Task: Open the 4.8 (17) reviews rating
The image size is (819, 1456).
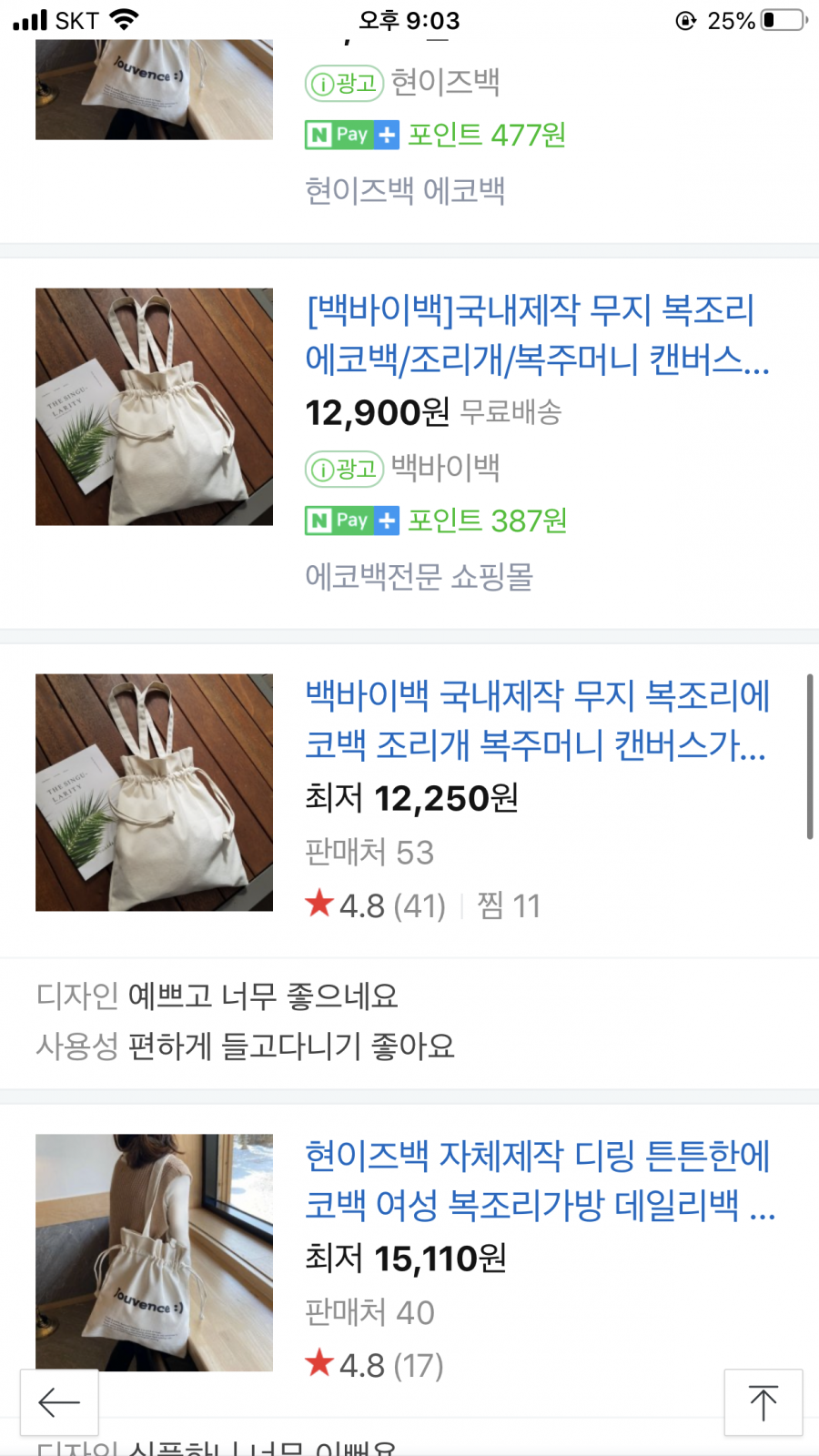Action: [374, 1365]
